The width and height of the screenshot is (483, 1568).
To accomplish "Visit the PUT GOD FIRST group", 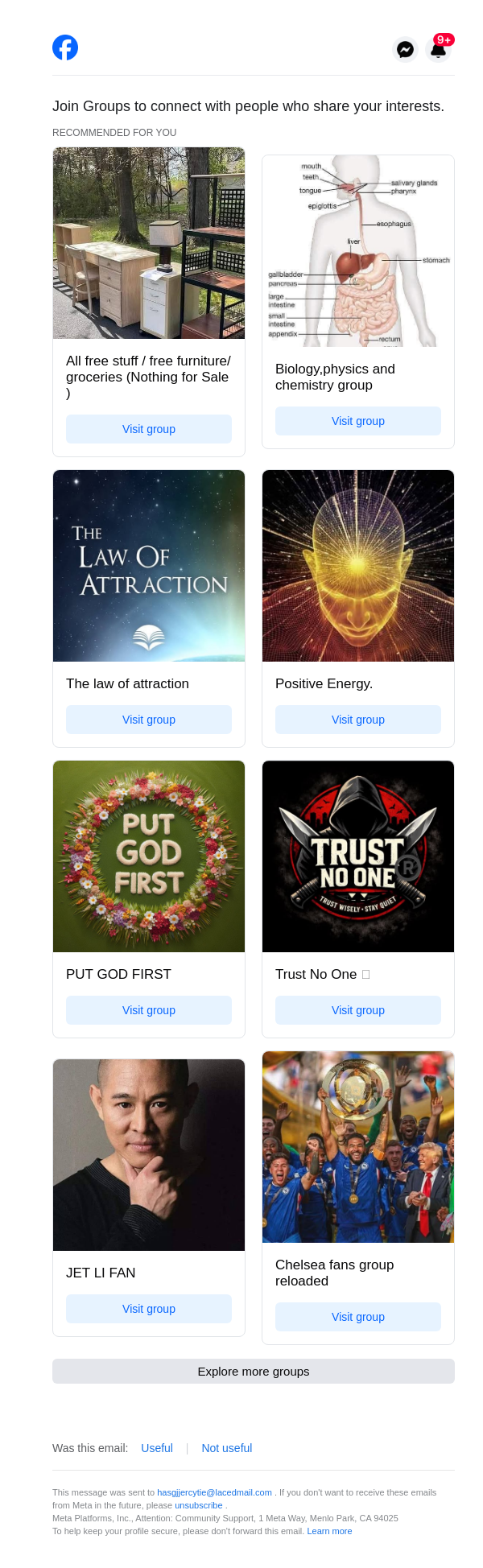I will click(x=149, y=1010).
